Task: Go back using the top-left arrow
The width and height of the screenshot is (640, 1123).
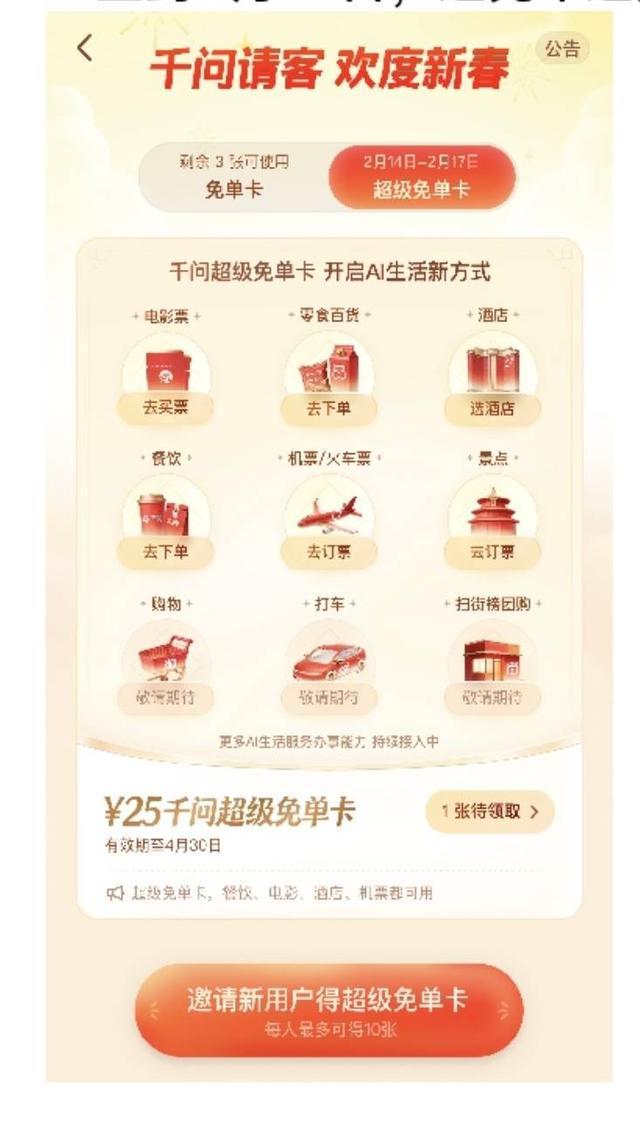Action: click(x=85, y=47)
